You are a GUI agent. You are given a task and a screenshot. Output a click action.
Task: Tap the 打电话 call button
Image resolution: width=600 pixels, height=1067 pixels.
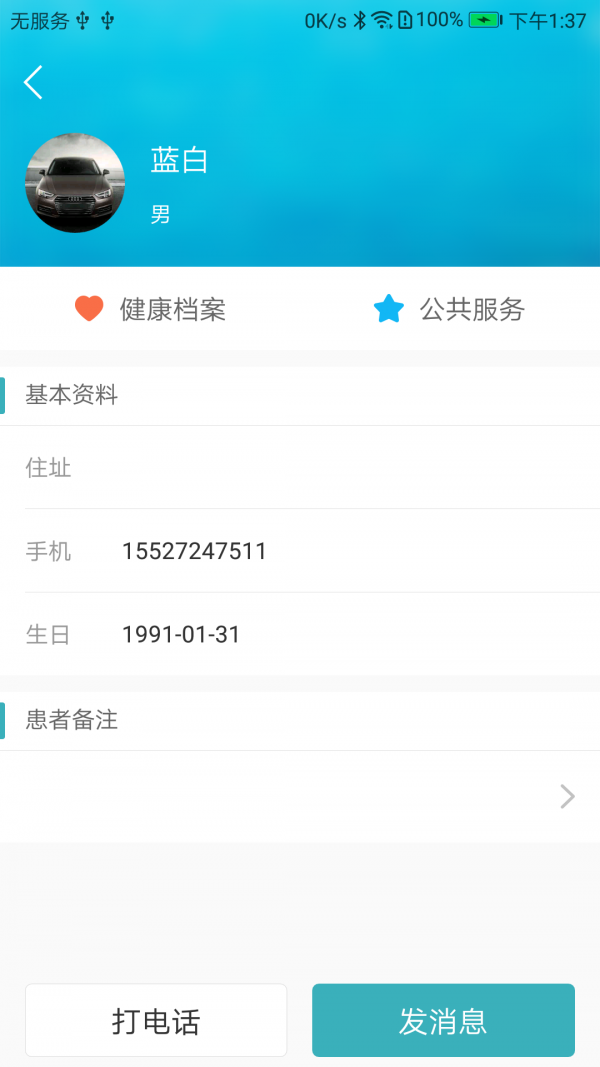156,1020
